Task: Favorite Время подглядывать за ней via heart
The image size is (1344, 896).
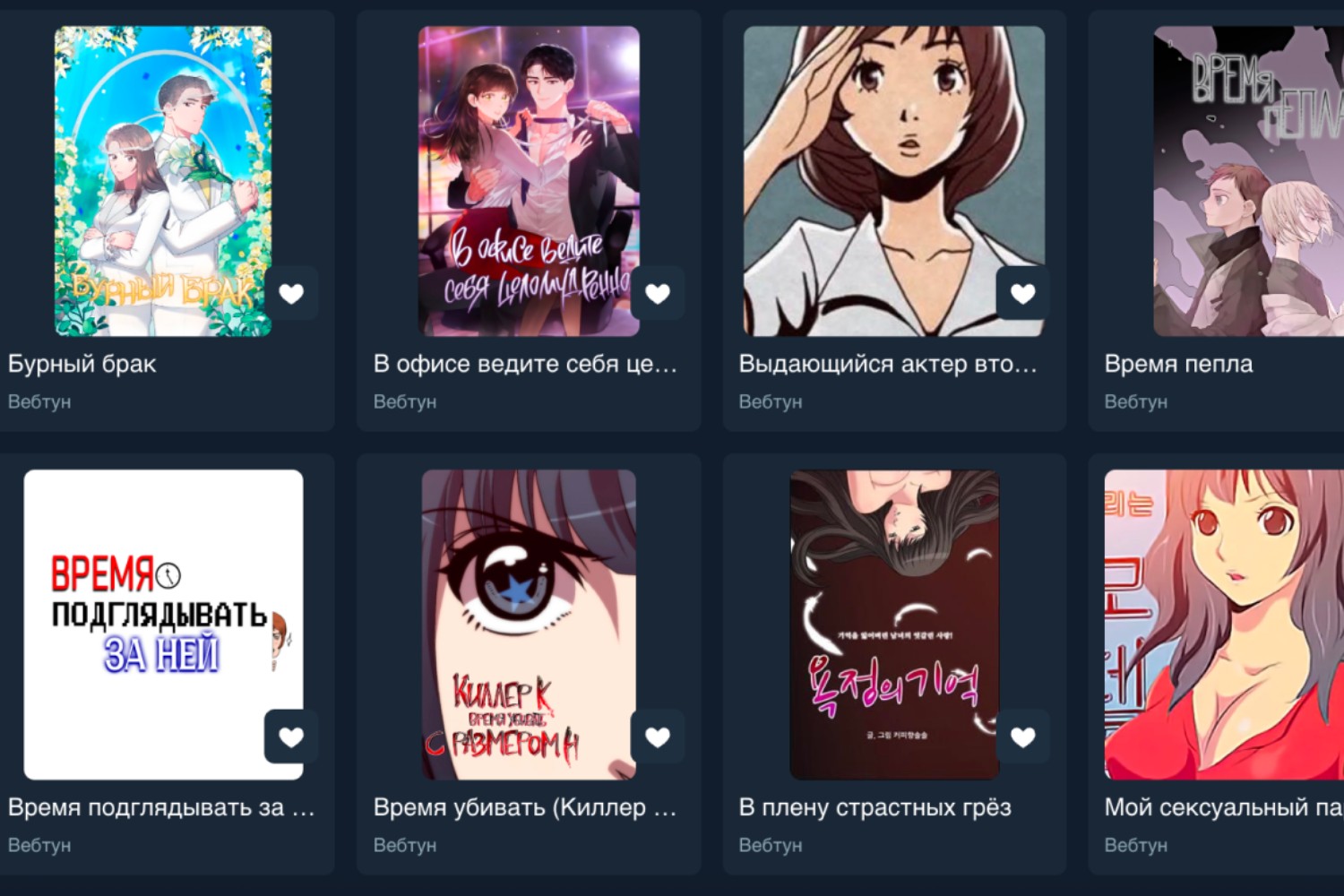Action: 291,737
